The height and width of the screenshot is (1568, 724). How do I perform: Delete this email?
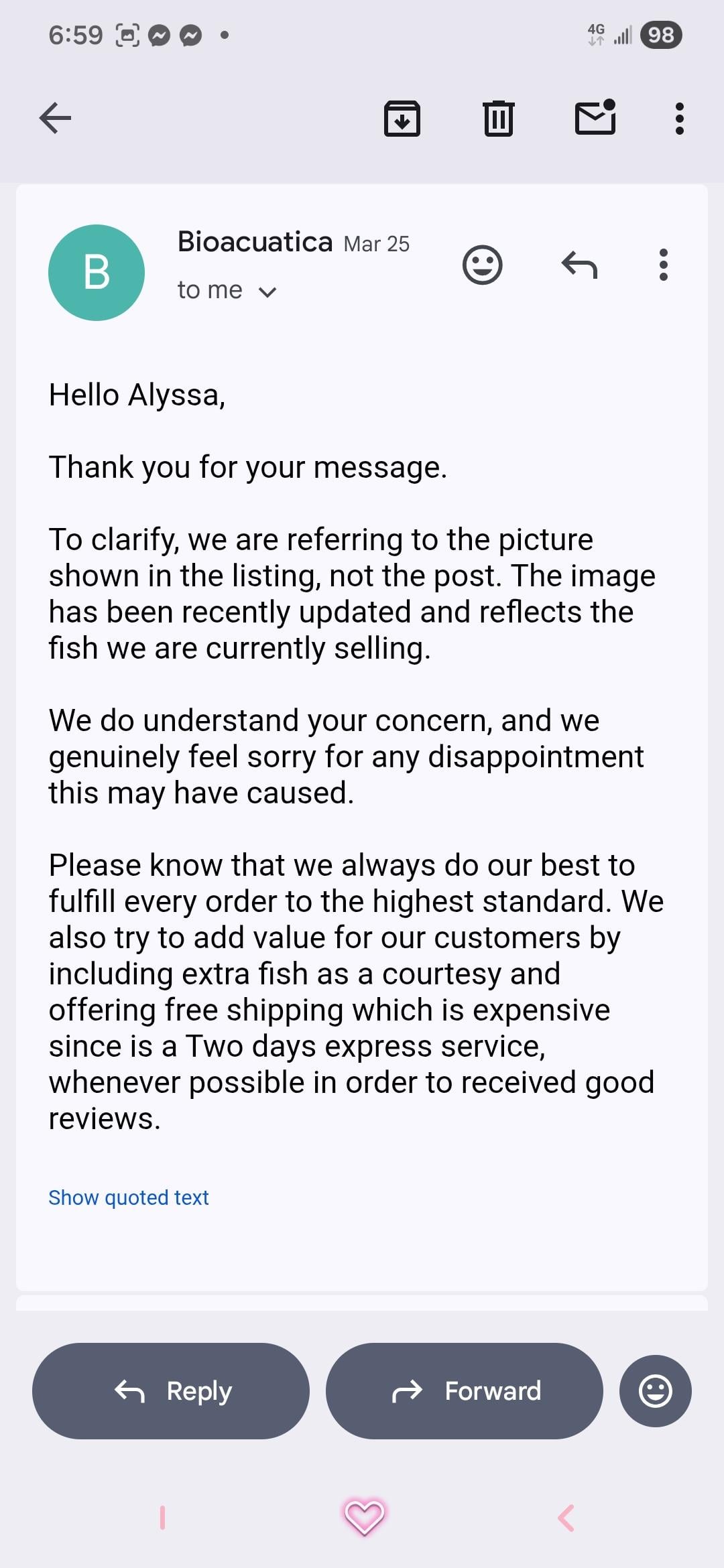[499, 119]
